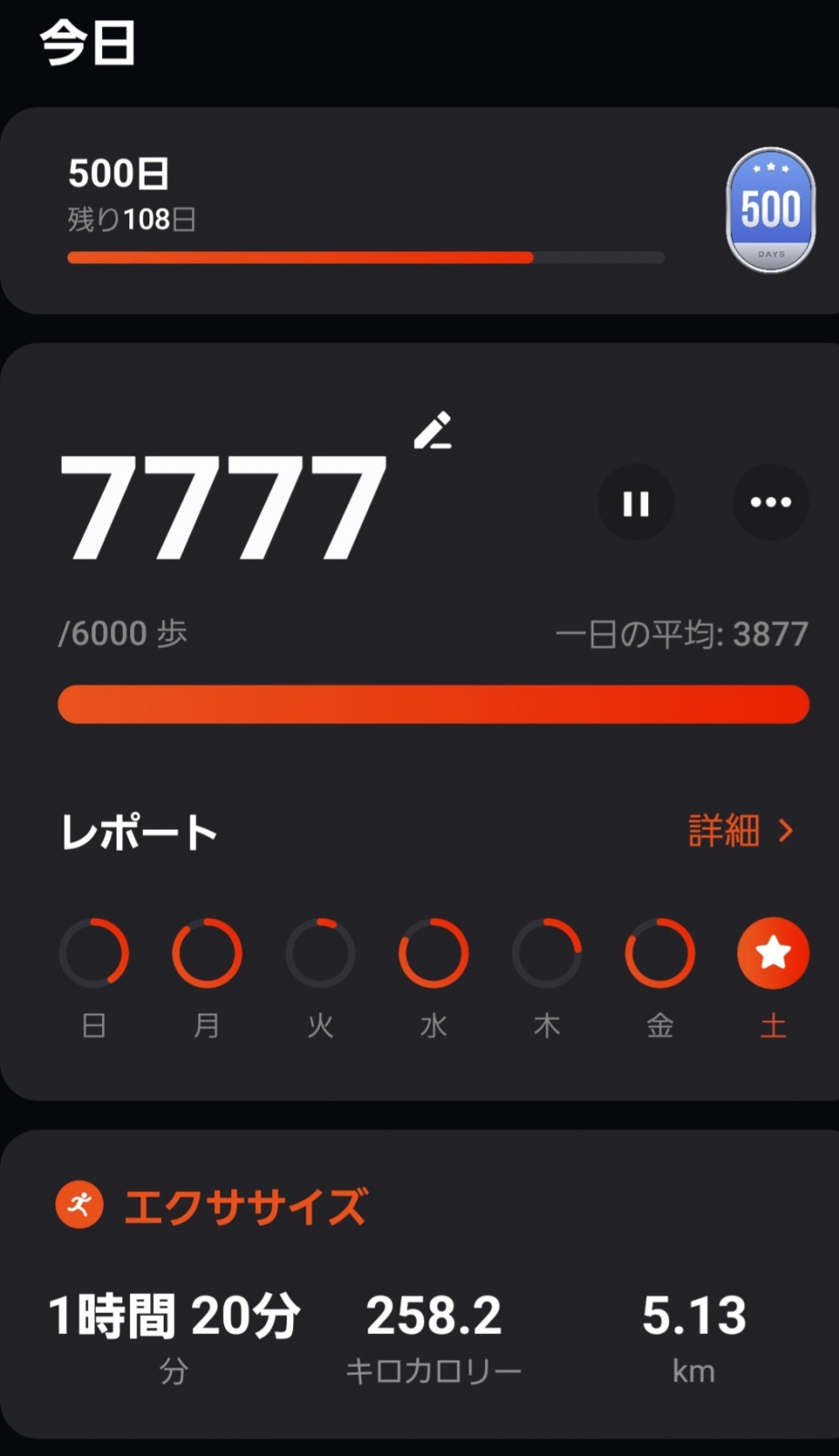839x1456 pixels.
Task: Open the 詳細 report details
Action: click(x=740, y=830)
